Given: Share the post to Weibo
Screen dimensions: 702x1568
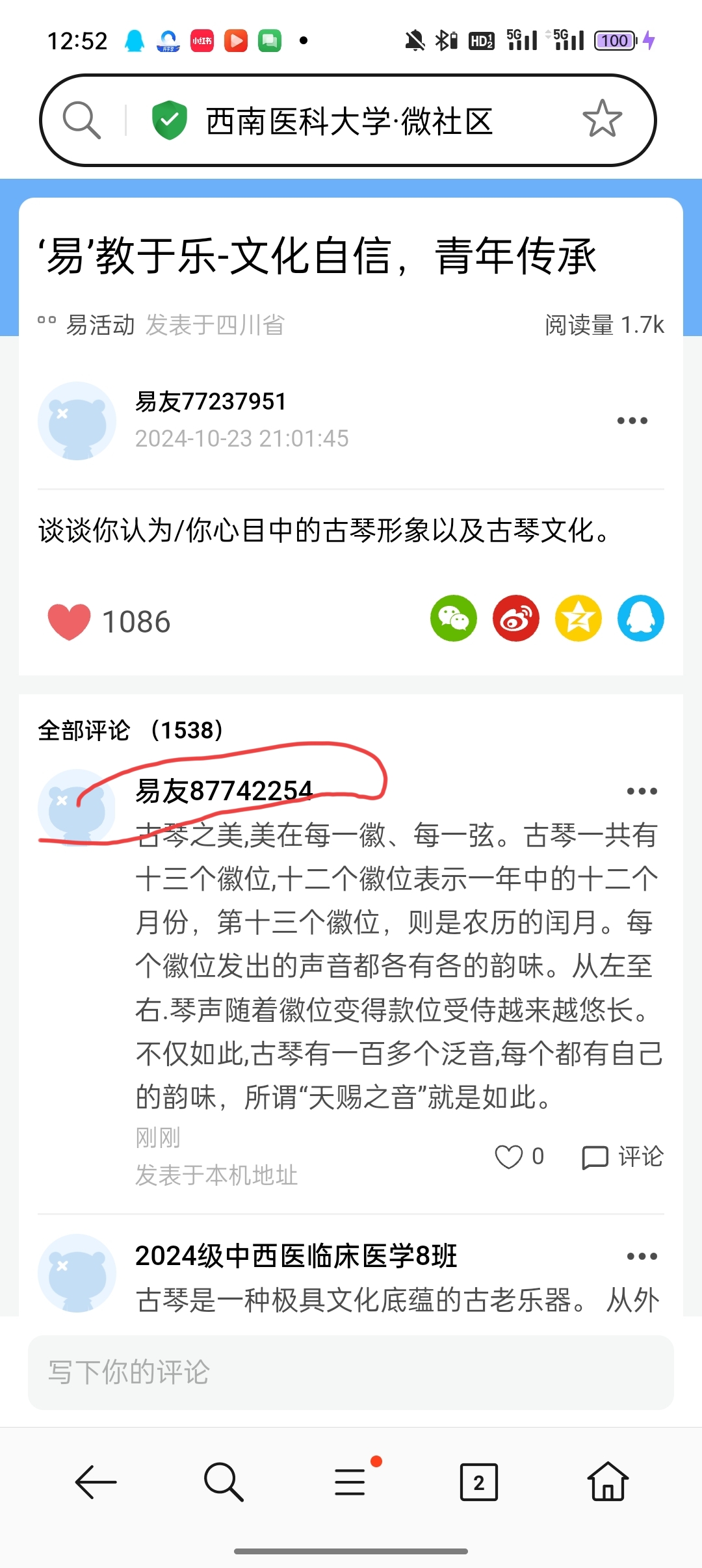Looking at the screenshot, I should [x=516, y=618].
